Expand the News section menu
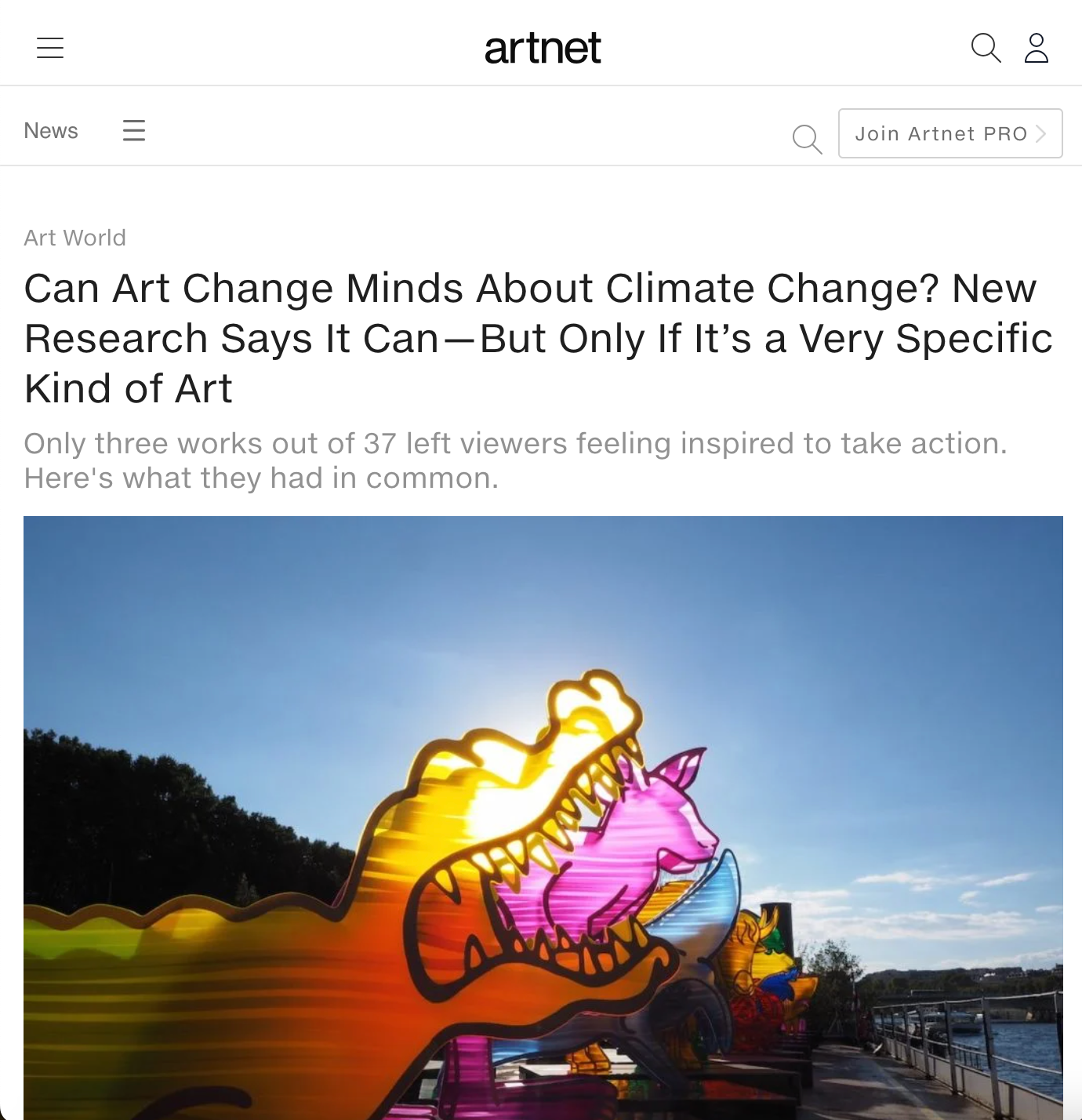The image size is (1082, 1120). point(134,130)
